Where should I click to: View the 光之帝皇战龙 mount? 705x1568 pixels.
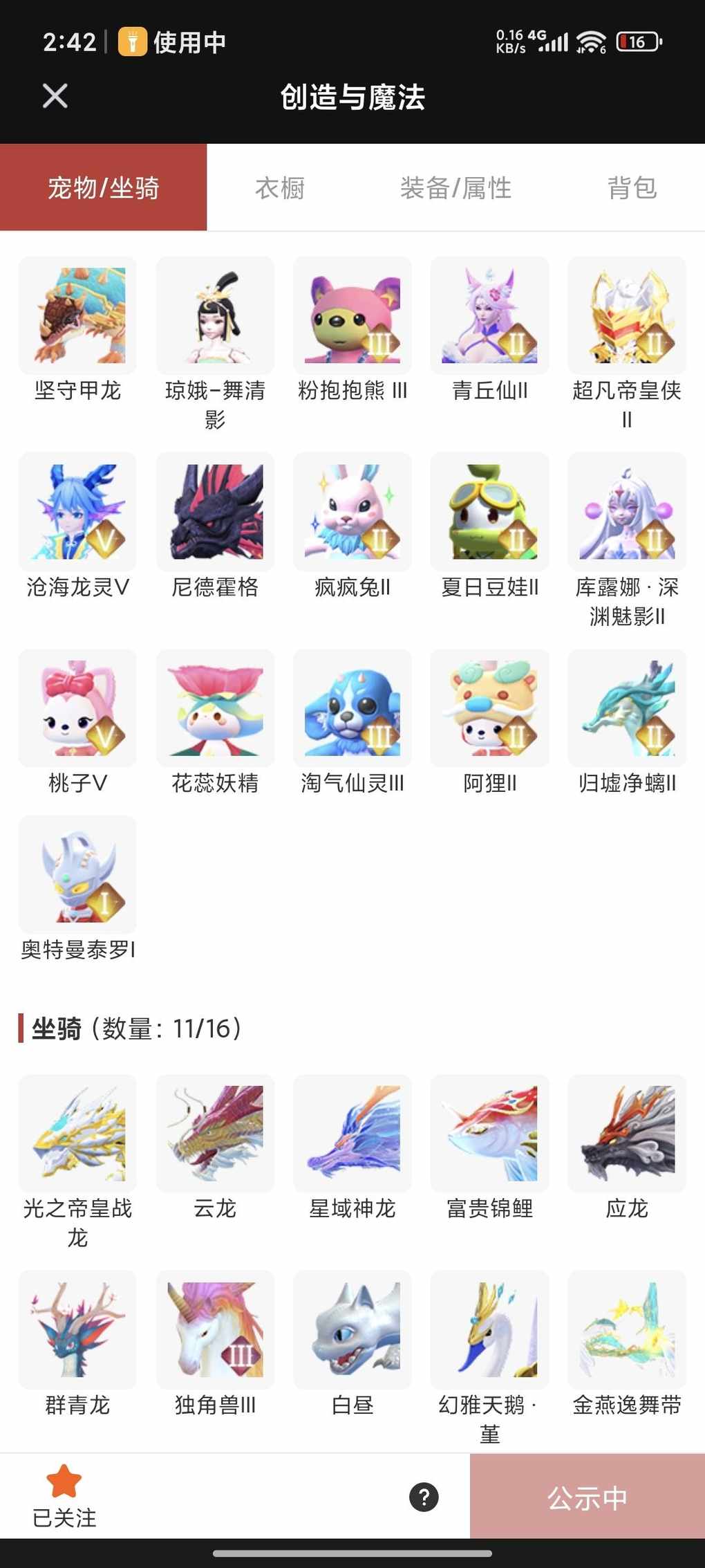click(77, 1134)
